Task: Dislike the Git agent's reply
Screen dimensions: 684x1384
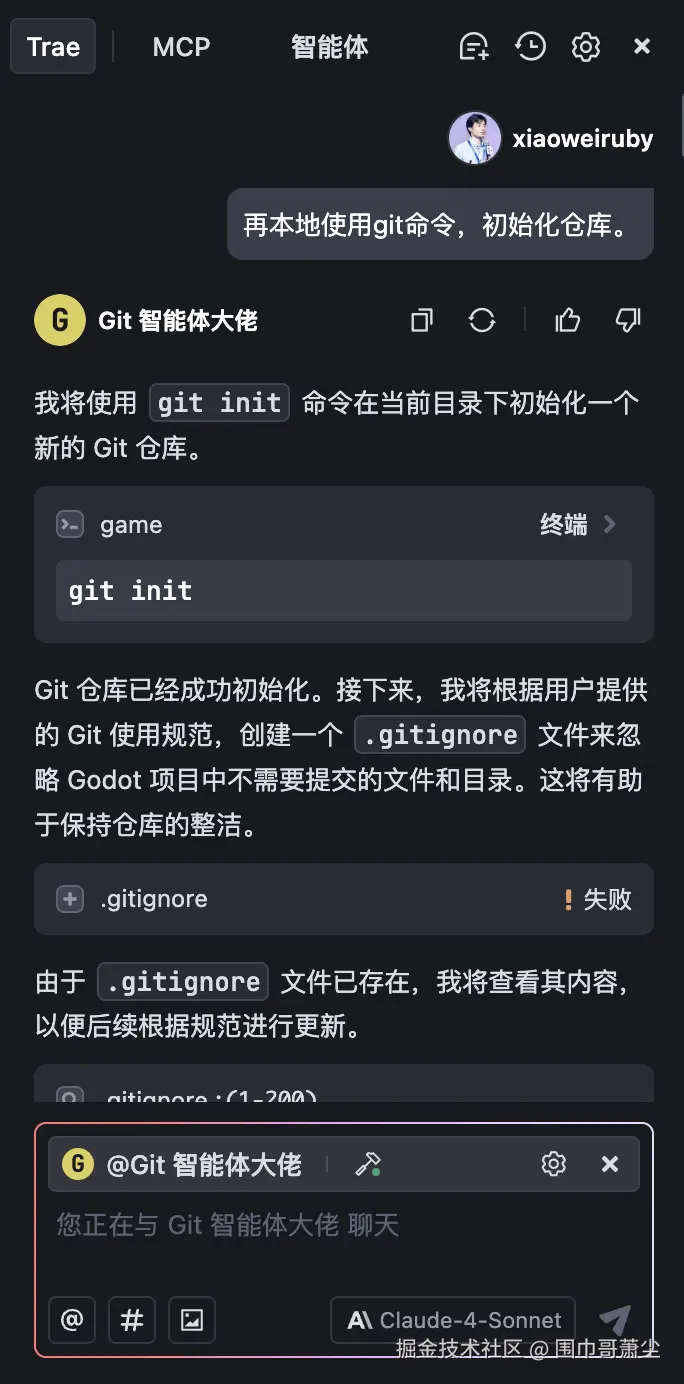Action: pos(627,320)
